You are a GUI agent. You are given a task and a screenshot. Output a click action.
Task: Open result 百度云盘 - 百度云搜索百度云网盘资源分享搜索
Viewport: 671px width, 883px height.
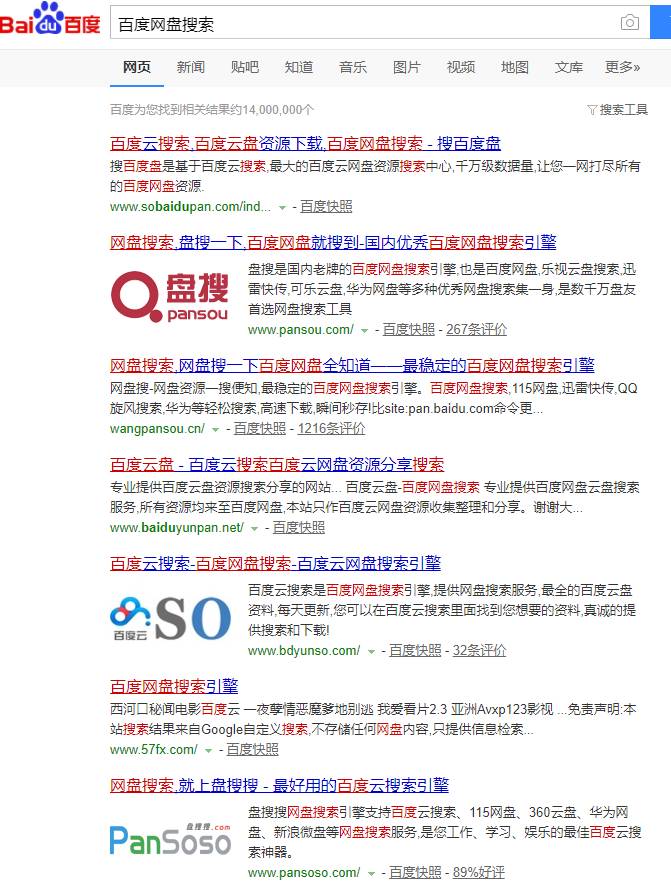coord(277,464)
